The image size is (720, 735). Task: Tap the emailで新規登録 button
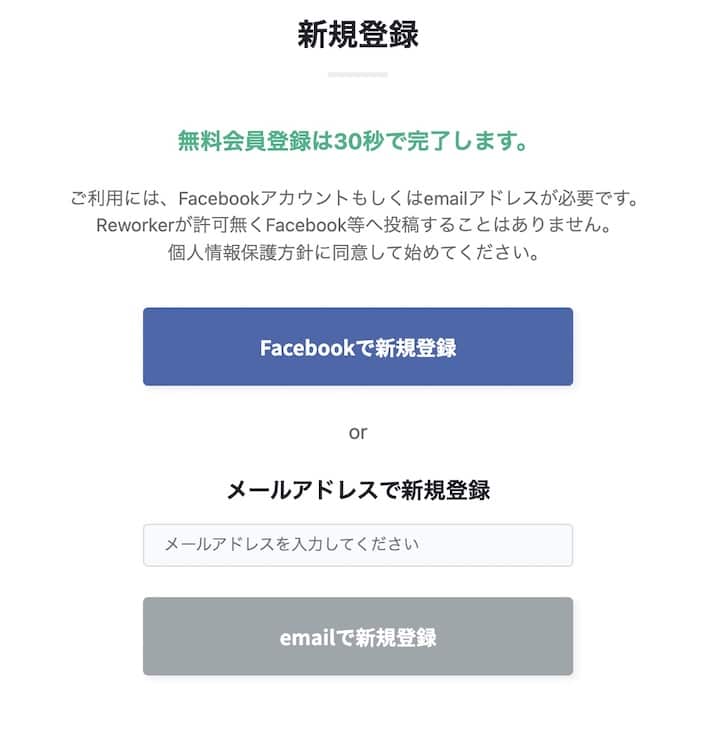[x=358, y=637]
